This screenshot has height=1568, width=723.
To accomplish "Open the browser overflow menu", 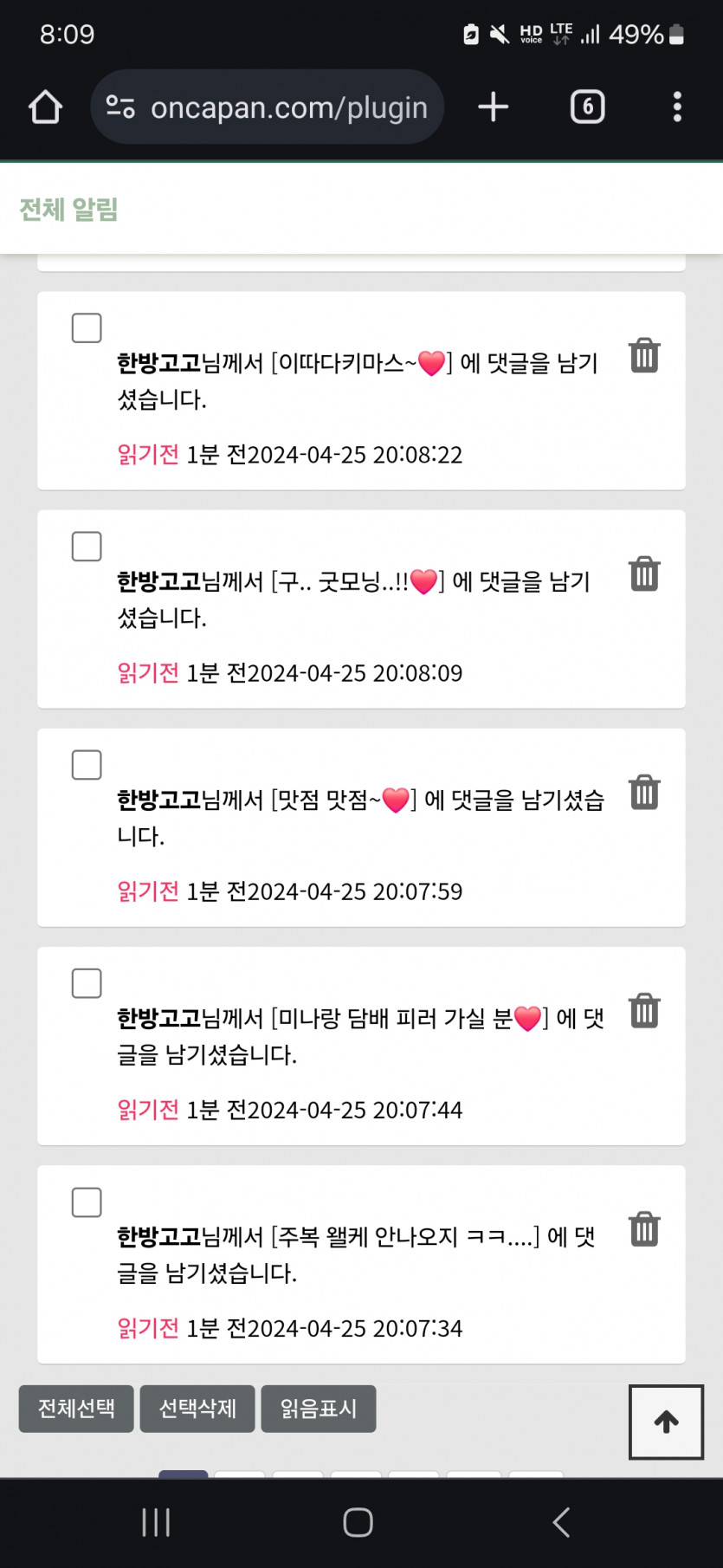I will point(677,107).
